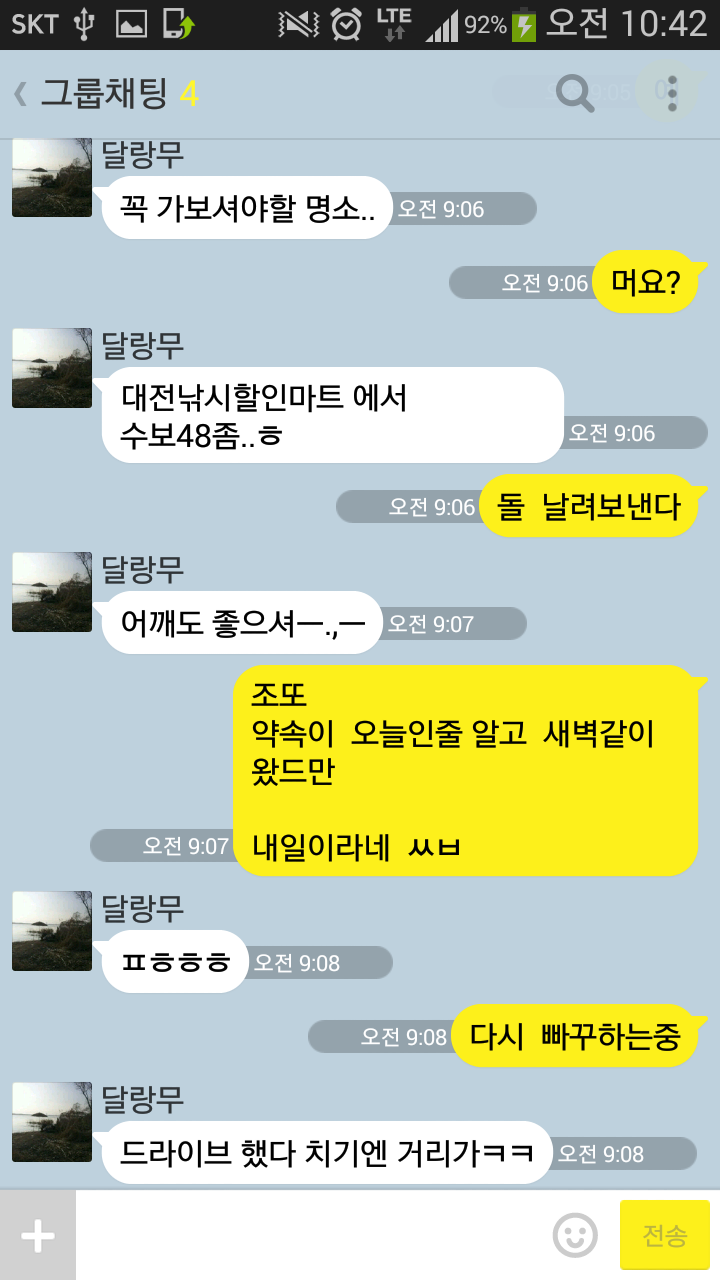Search within this chat
Image resolution: width=720 pixels, height=1280 pixels.
click(x=575, y=94)
